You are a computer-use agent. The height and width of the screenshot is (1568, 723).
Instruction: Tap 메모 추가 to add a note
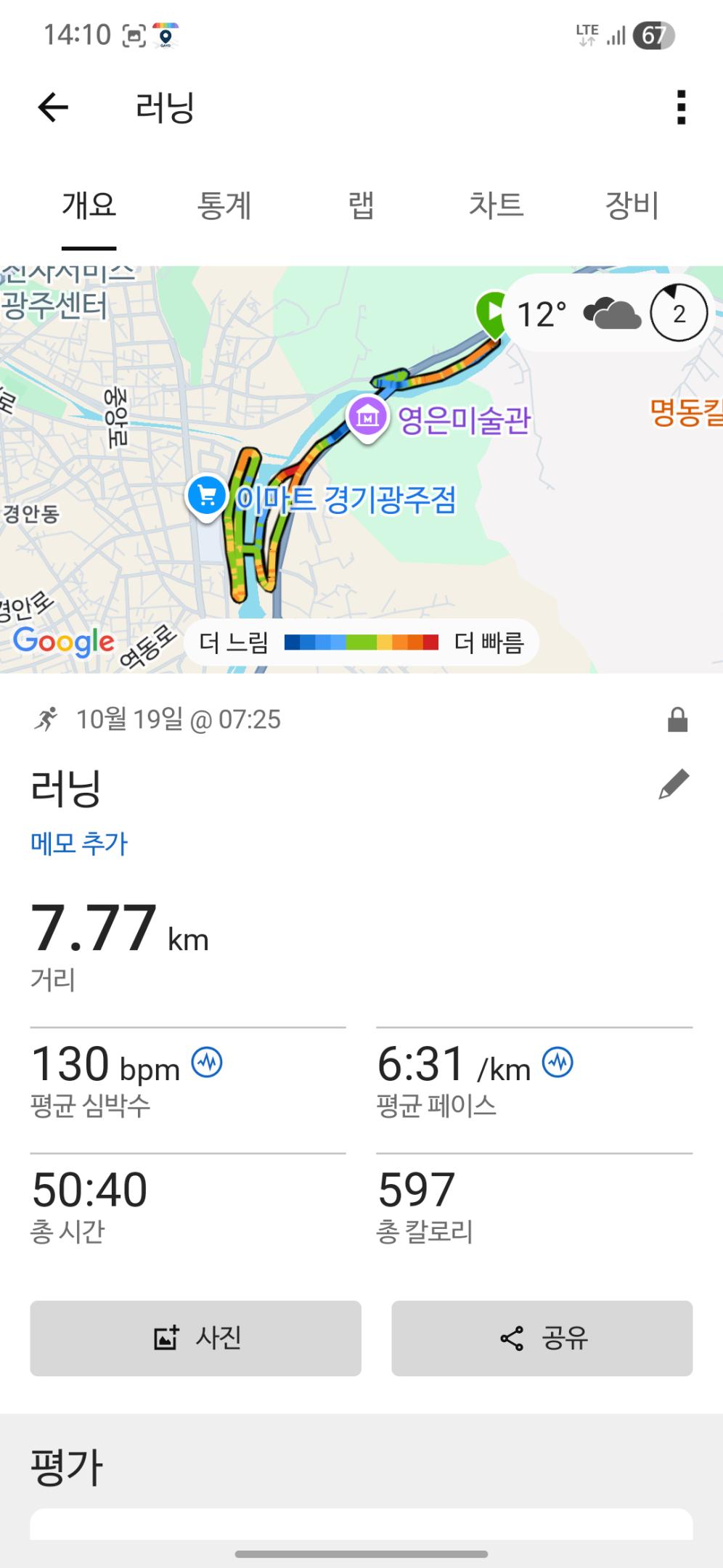pos(79,844)
